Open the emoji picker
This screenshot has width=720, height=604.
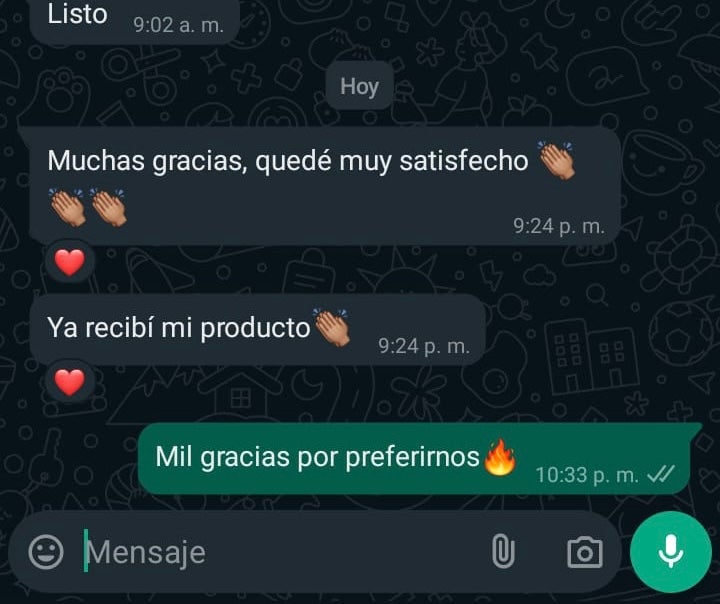(x=46, y=551)
